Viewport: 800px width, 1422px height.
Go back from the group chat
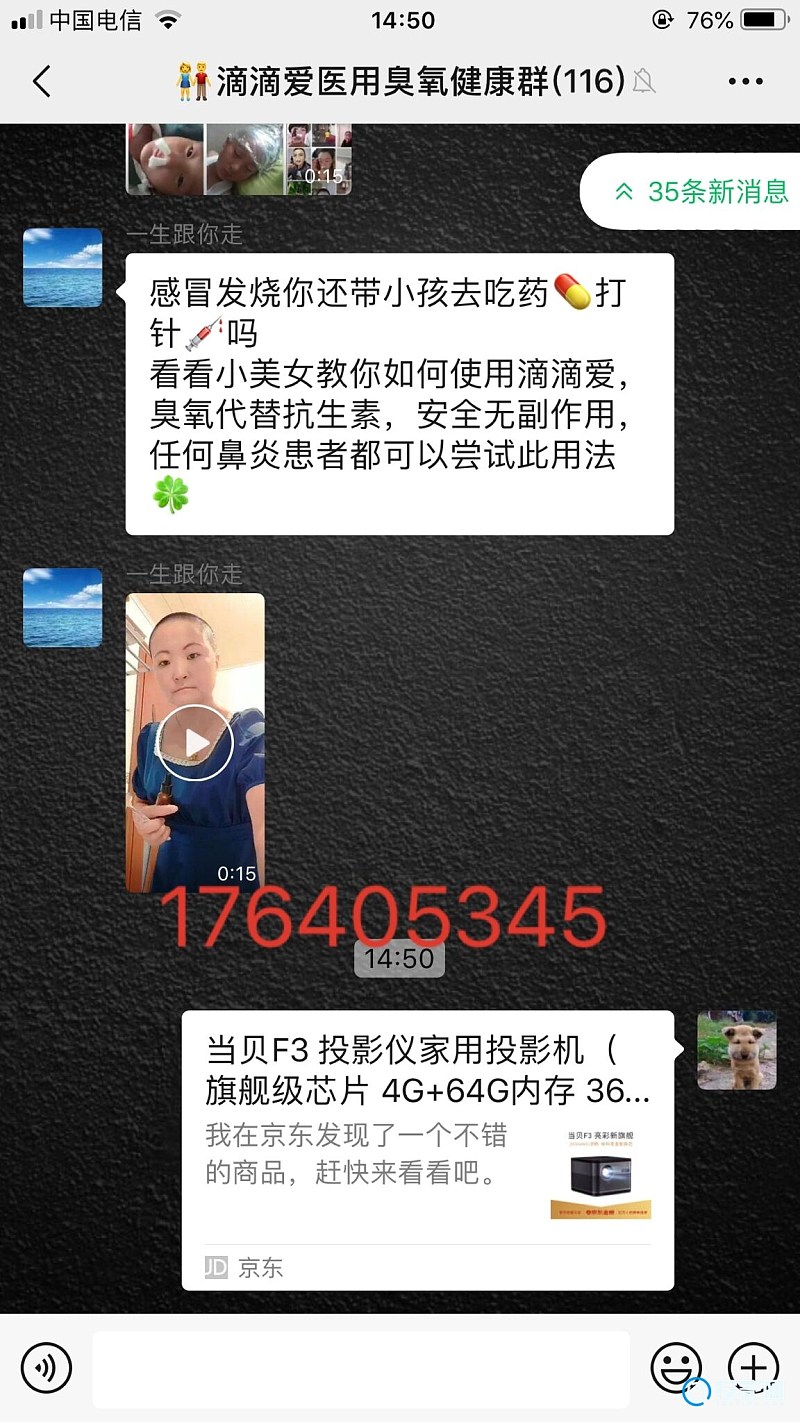point(41,81)
